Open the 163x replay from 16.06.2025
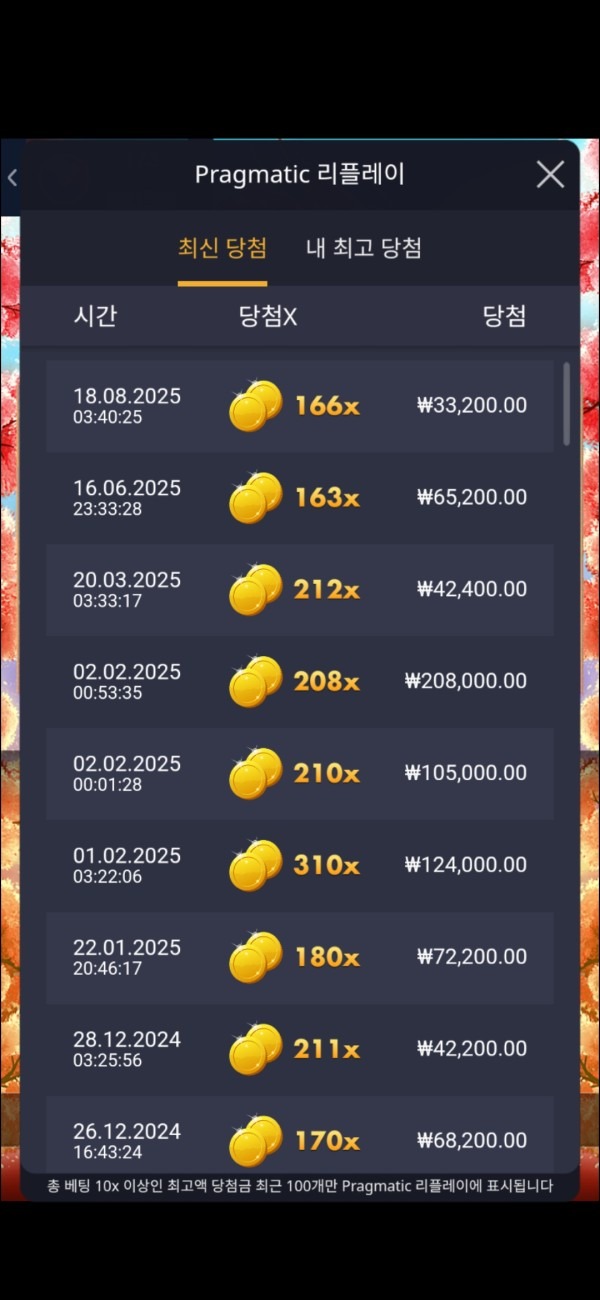The height and width of the screenshot is (1300, 600). (x=300, y=498)
